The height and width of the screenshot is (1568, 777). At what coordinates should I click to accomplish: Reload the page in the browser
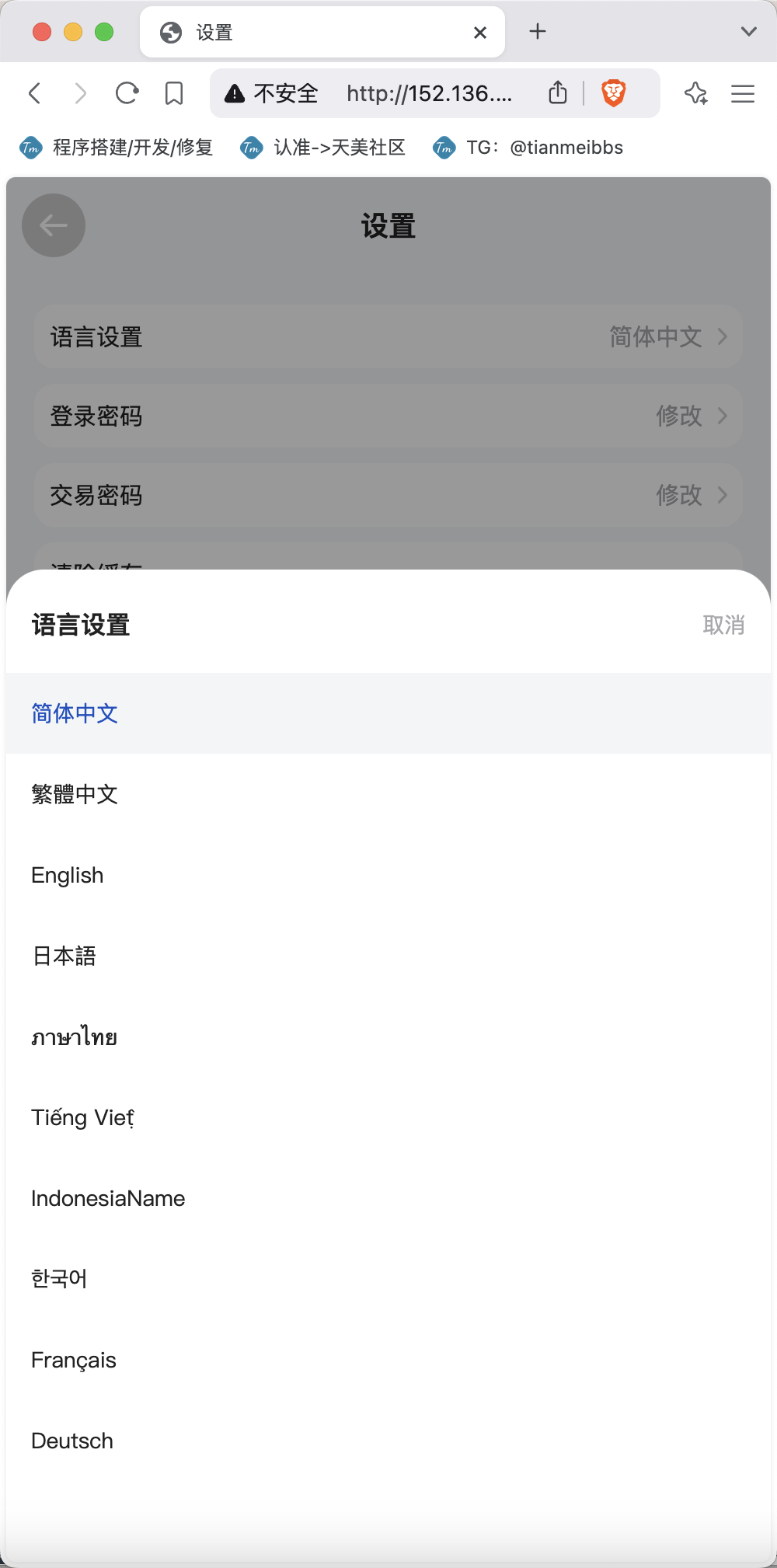tap(127, 93)
